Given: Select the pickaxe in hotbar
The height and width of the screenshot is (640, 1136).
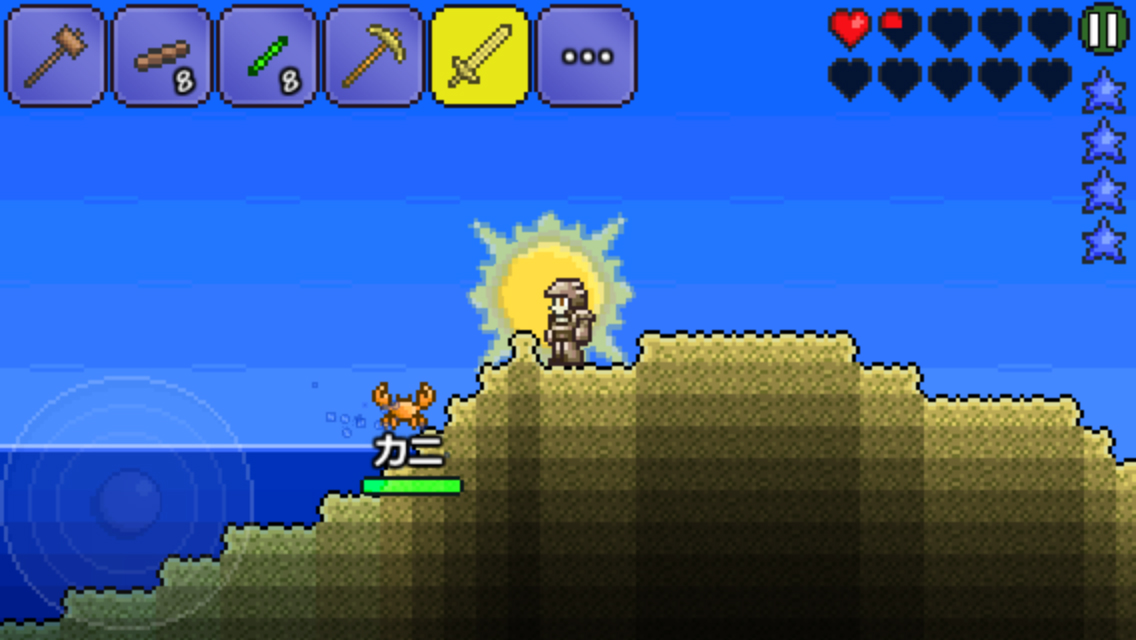Looking at the screenshot, I should point(374,56).
